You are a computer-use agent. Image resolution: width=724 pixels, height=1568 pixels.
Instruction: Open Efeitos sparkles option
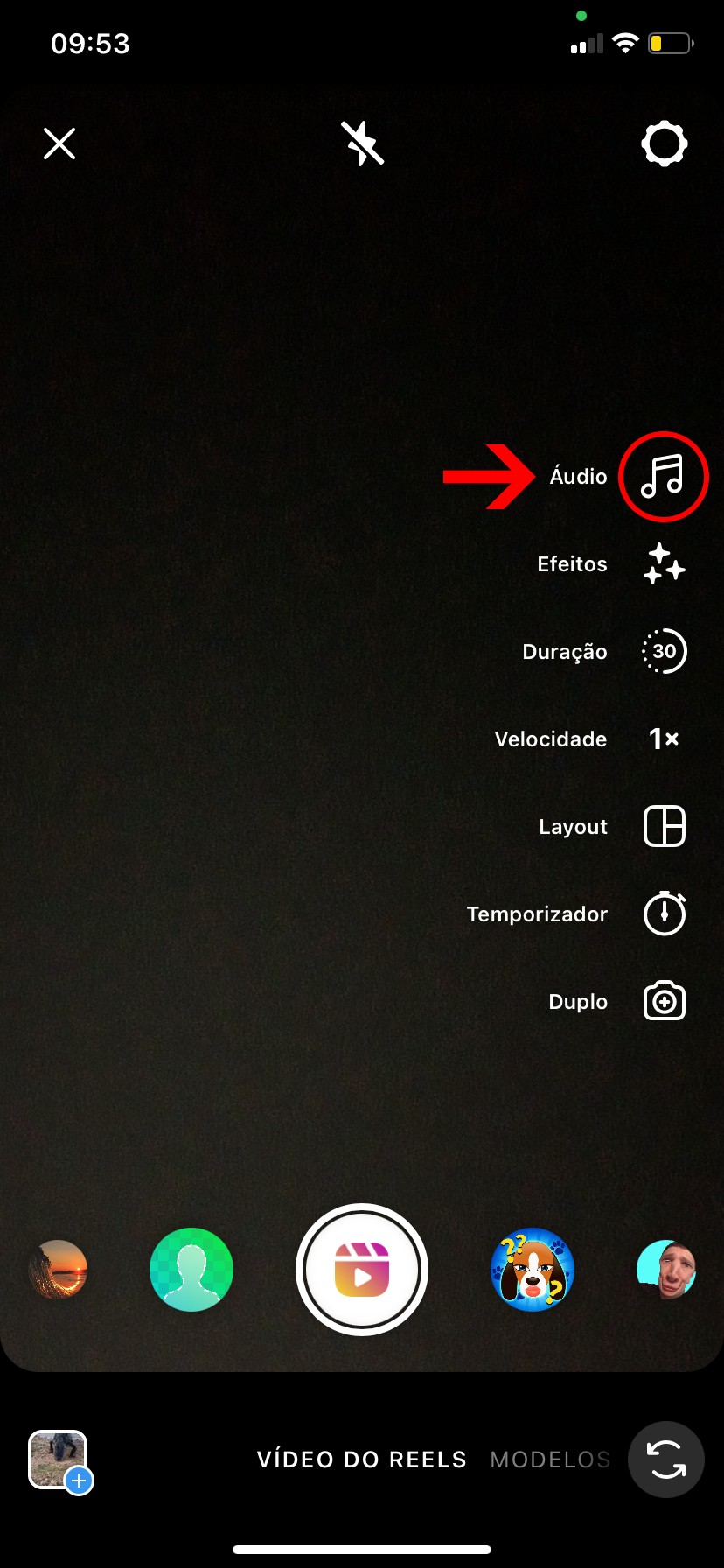click(x=664, y=563)
